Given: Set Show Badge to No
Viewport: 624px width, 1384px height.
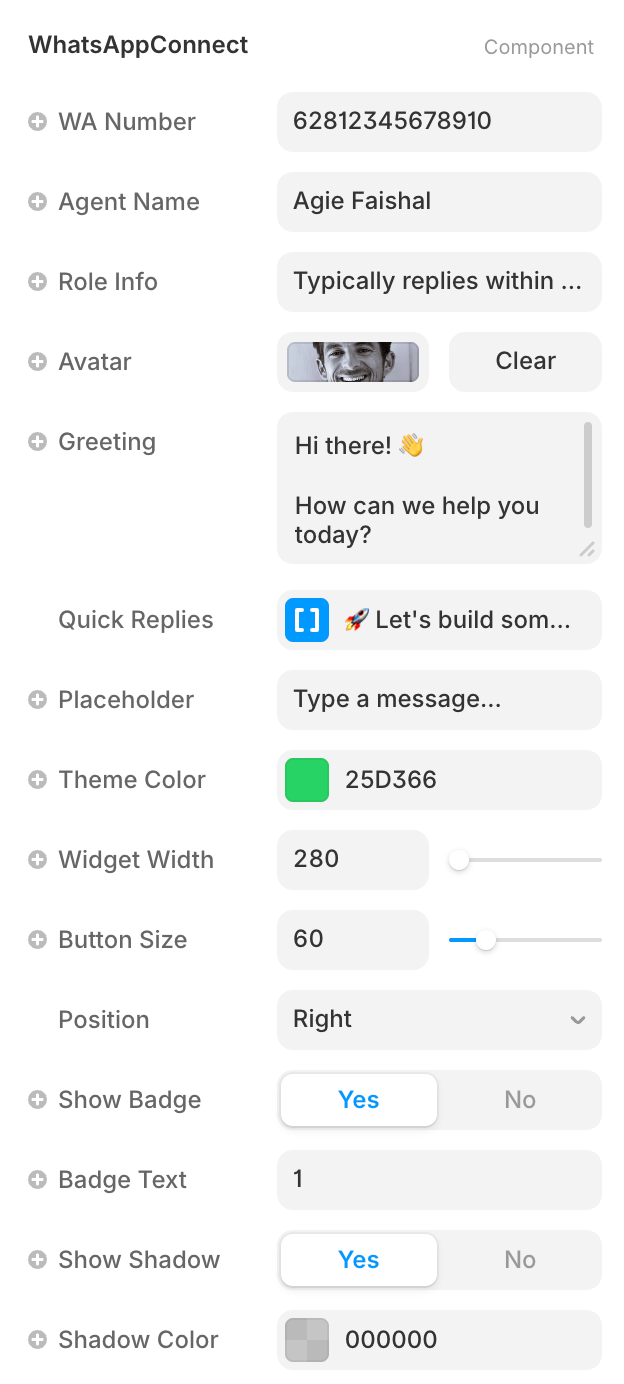Looking at the screenshot, I should 520,1100.
